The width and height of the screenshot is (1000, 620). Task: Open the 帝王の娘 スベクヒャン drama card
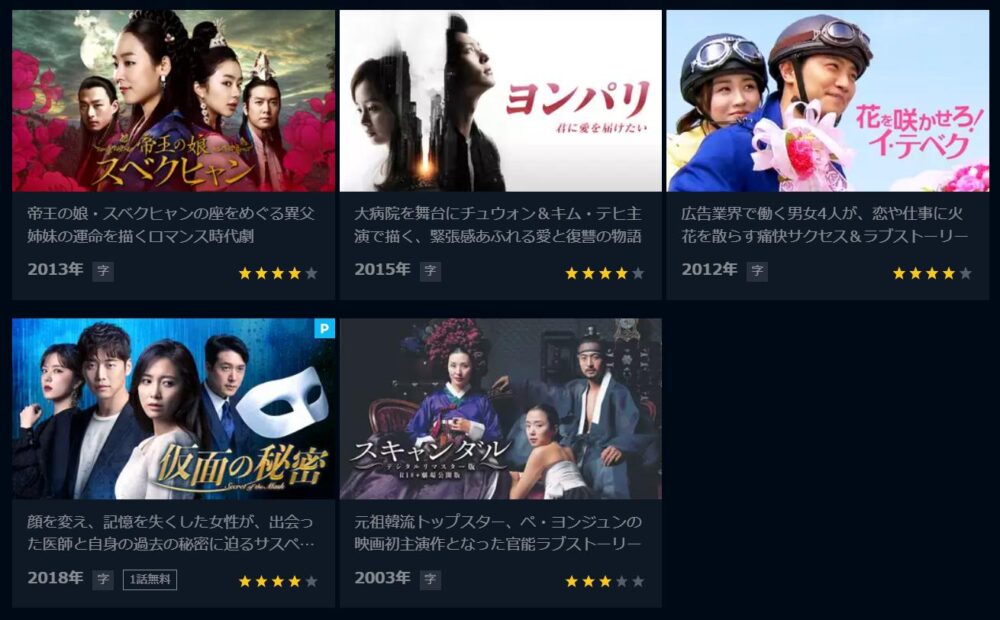[173, 101]
